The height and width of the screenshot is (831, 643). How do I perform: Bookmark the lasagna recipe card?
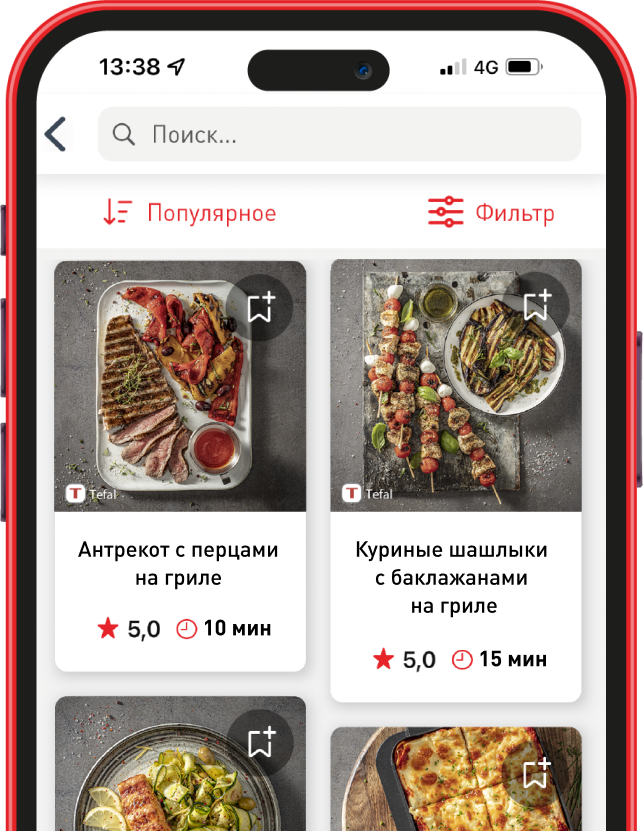pyautogui.click(x=536, y=773)
